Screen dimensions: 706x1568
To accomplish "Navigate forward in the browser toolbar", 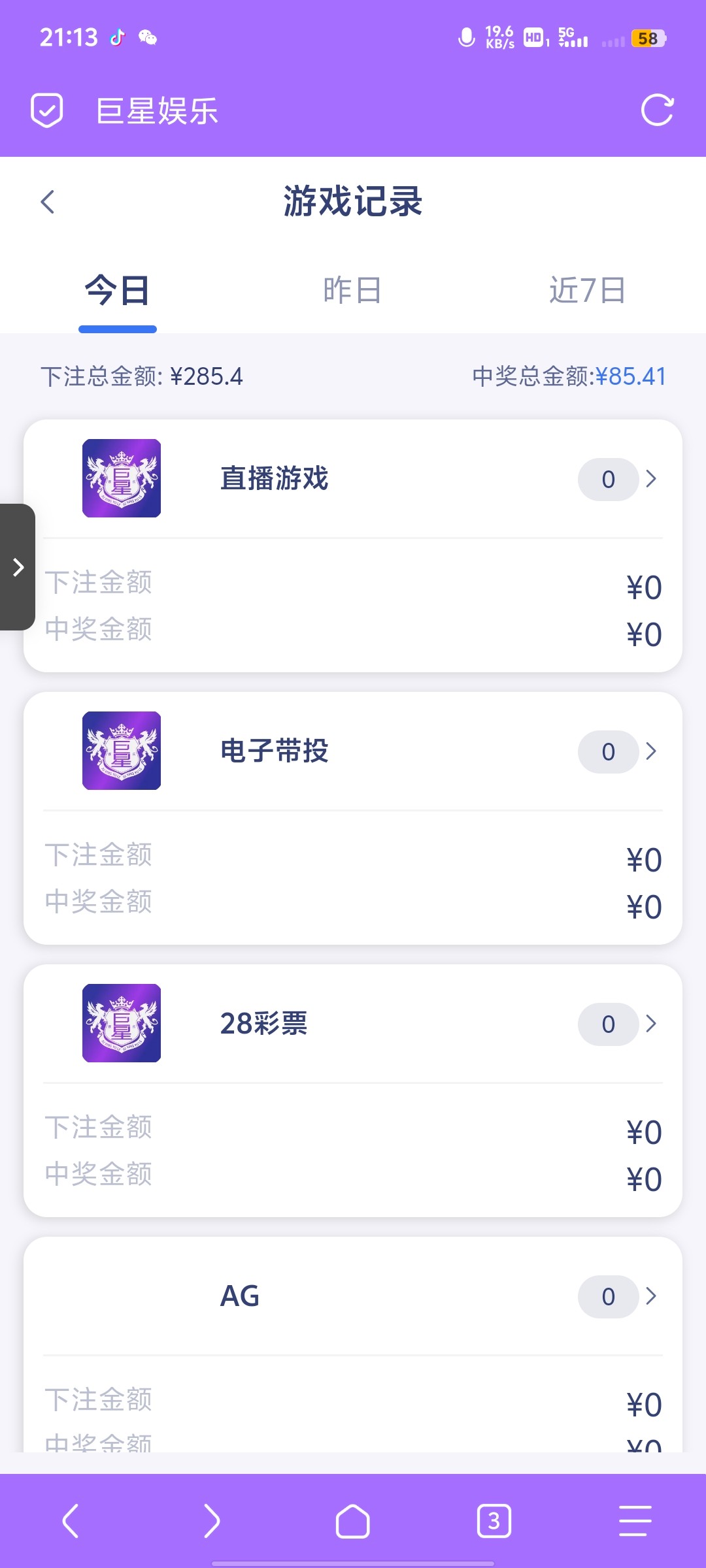I will pos(212,1522).
